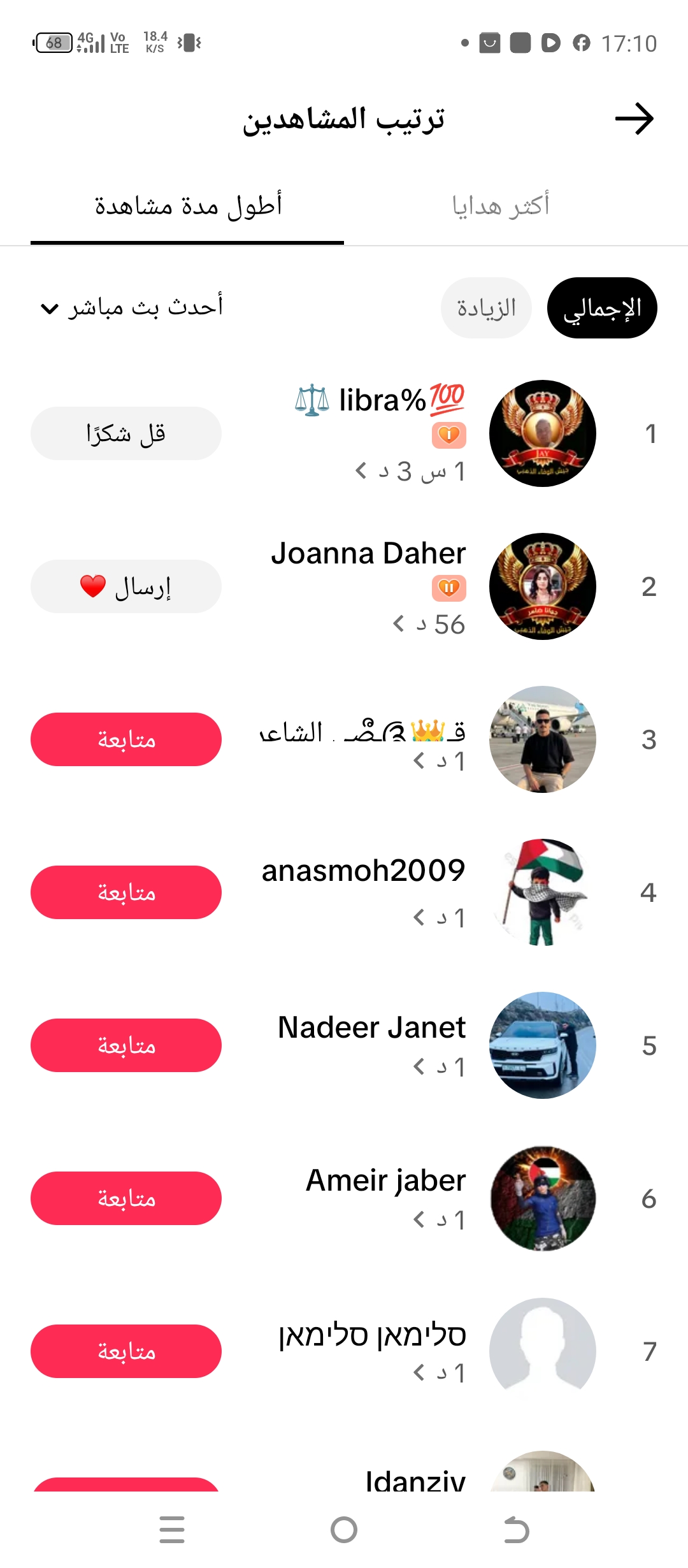The image size is (688, 1568).
Task: Tap the system home button
Action: 344,1530
